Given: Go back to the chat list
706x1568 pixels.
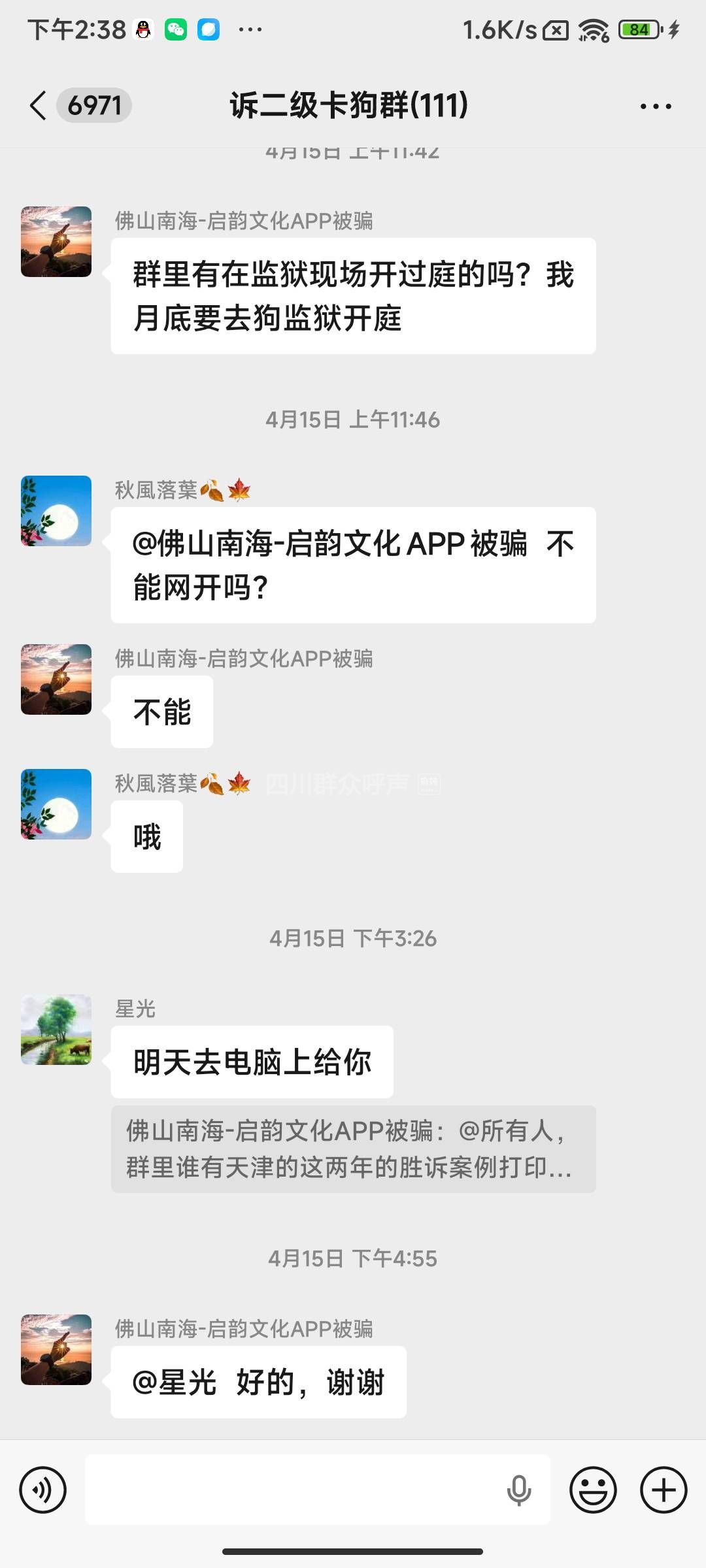Looking at the screenshot, I should [39, 105].
